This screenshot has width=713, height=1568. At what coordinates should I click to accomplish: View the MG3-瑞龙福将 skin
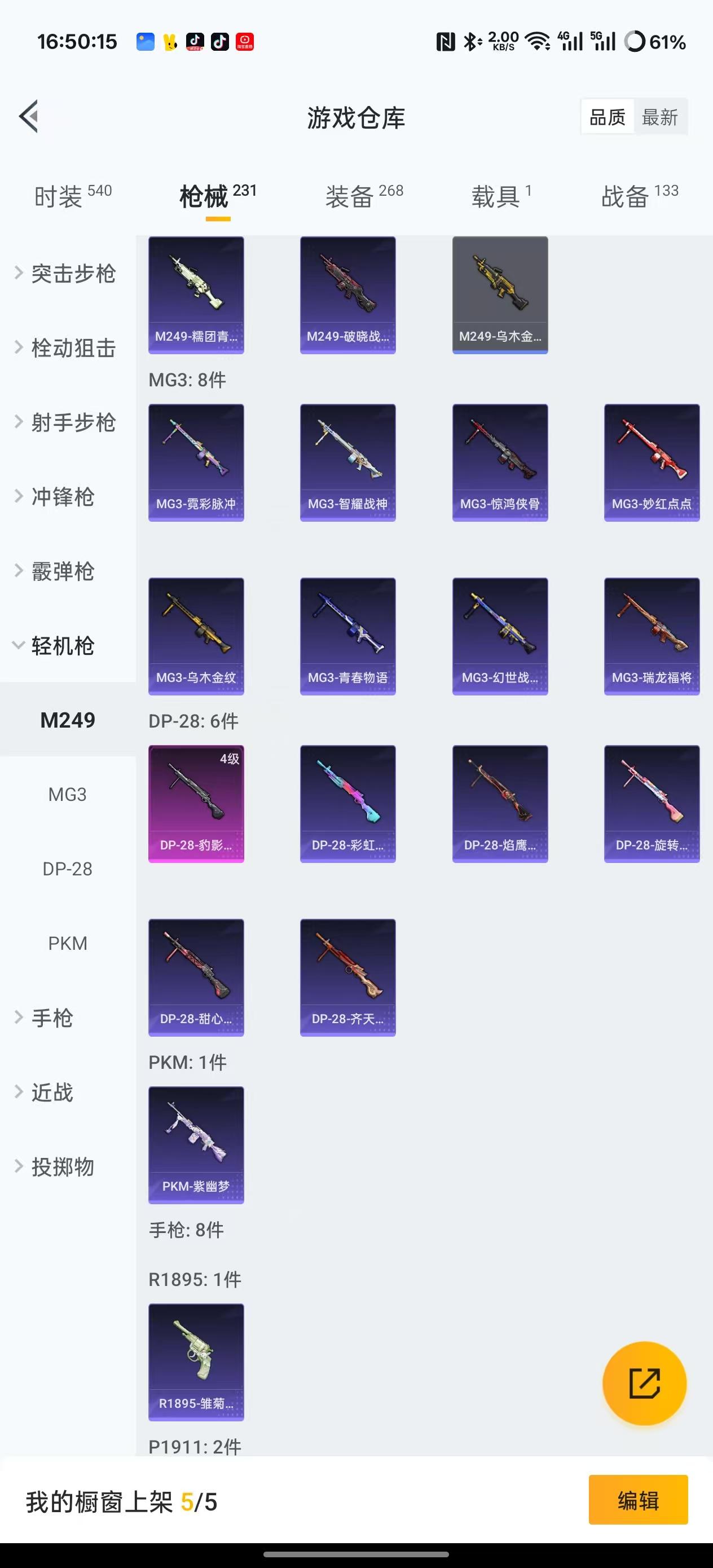click(652, 635)
